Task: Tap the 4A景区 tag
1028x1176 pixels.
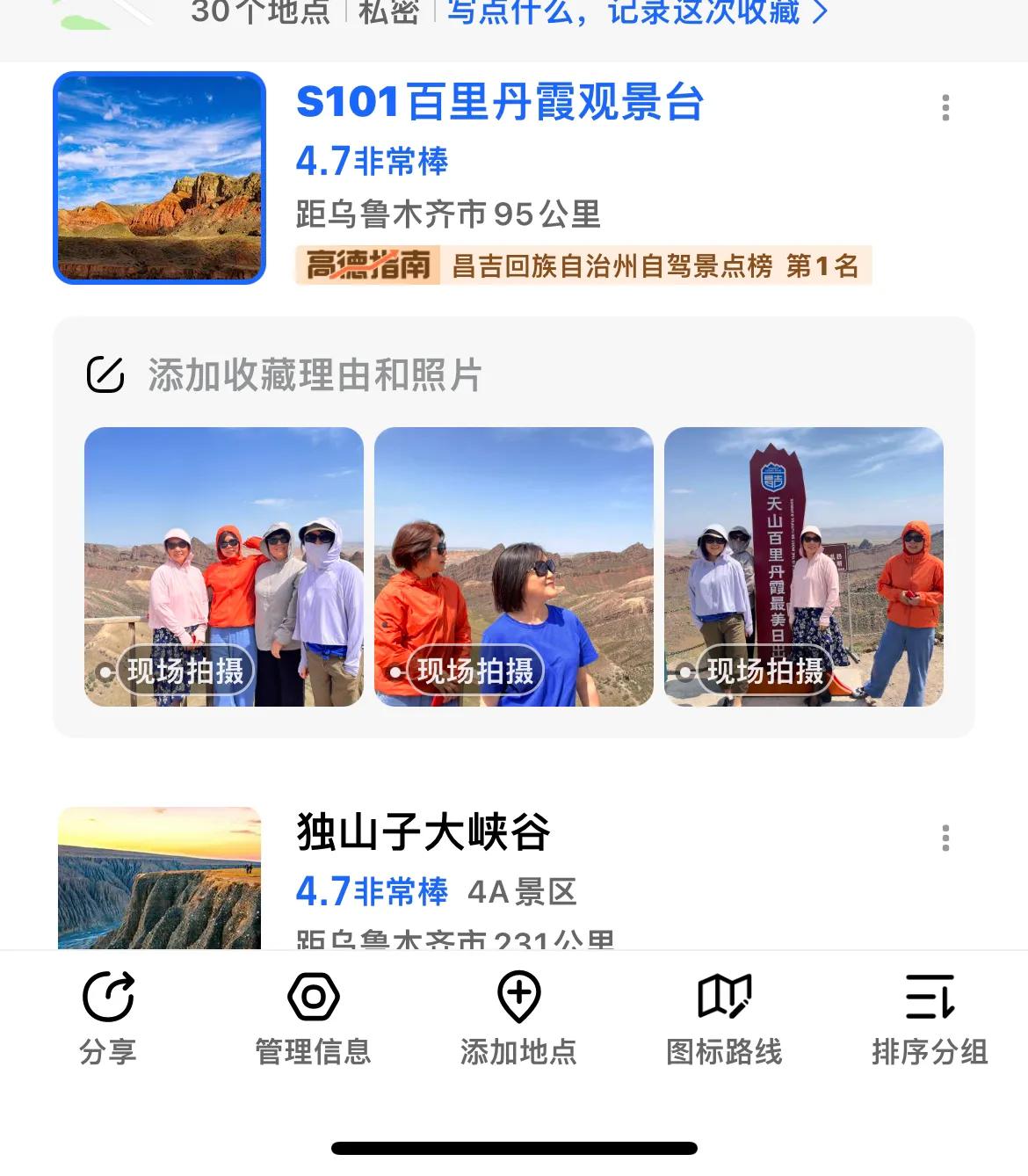Action: coord(523,891)
